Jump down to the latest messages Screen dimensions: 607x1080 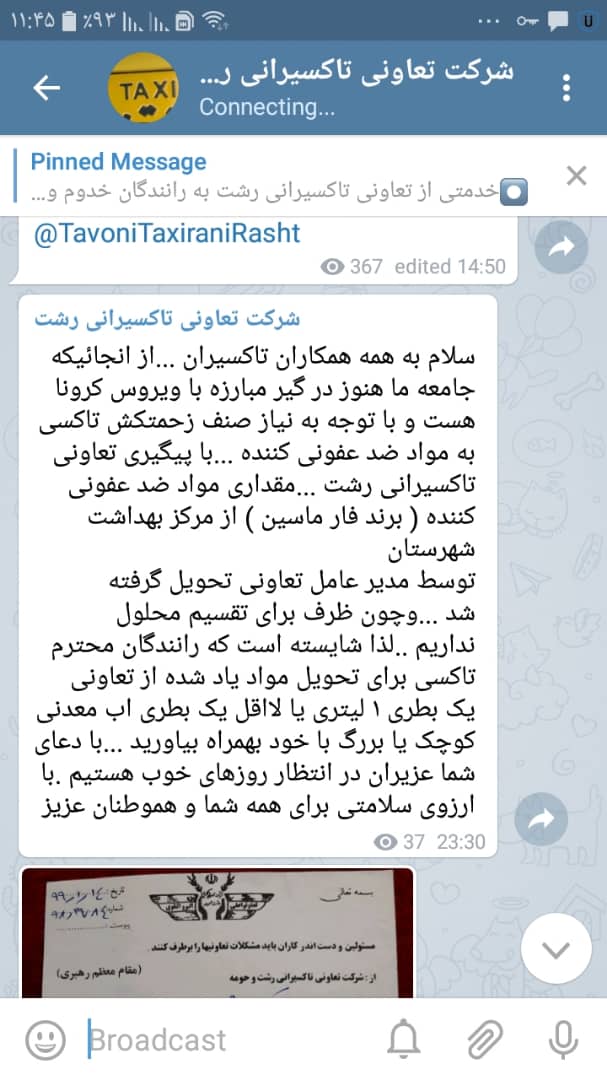pos(558,948)
